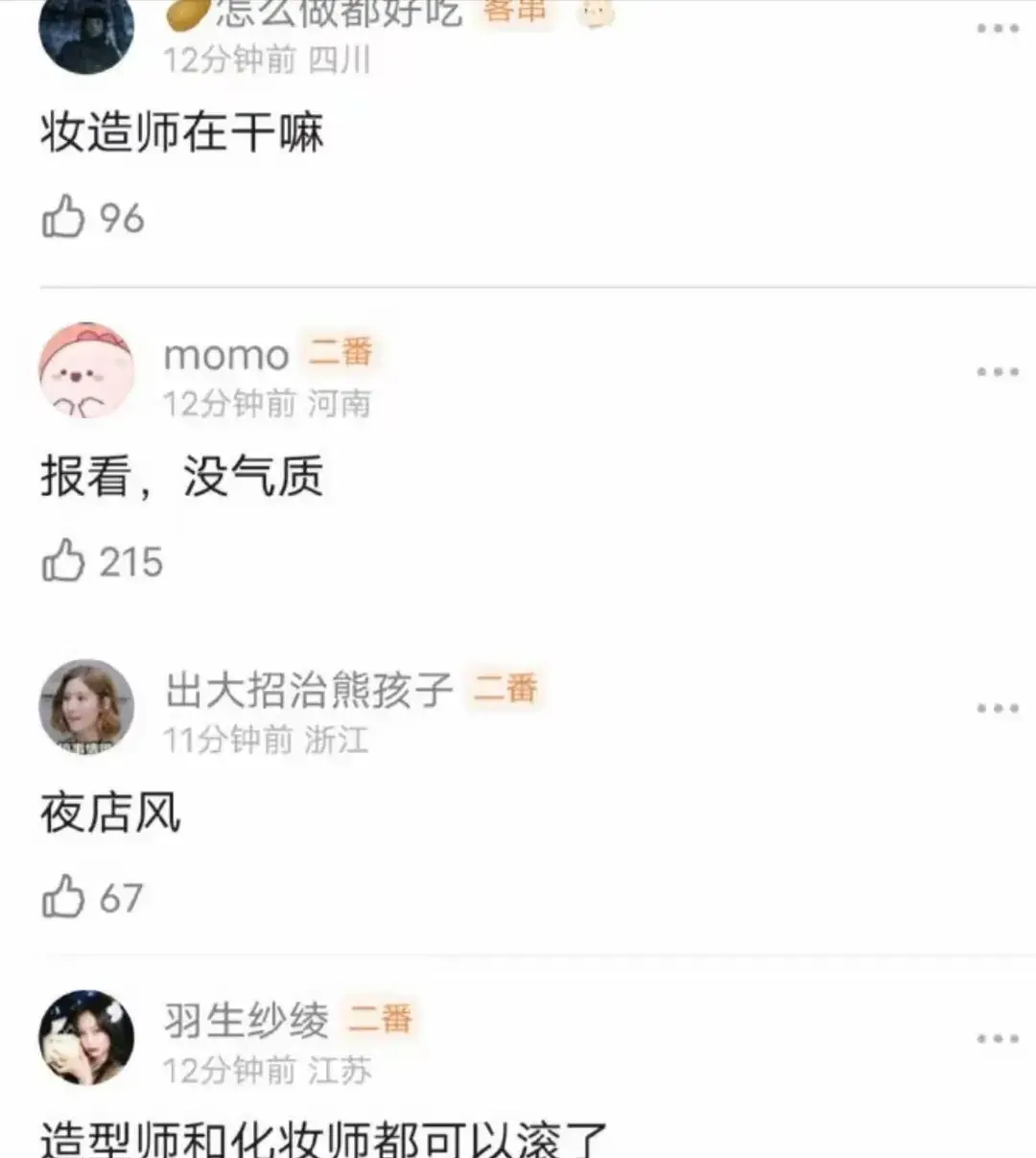Tap the like count 215

[132, 561]
